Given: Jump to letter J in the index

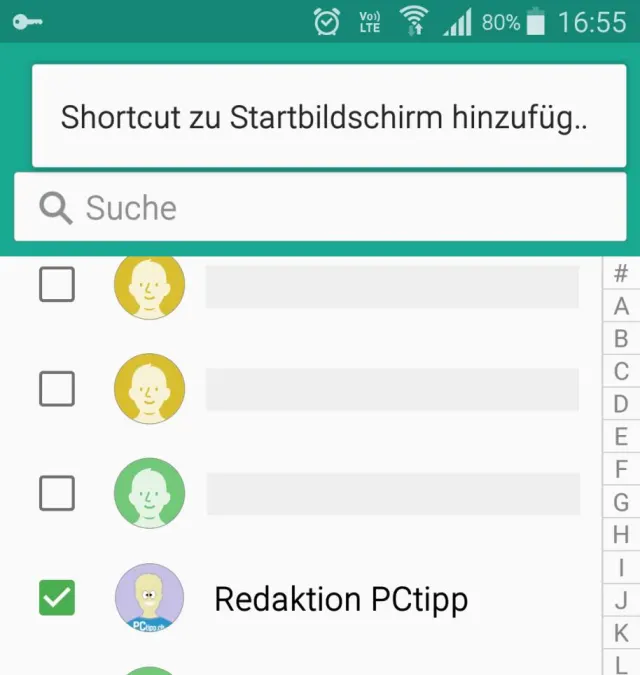Looking at the screenshot, I should 621,601.
